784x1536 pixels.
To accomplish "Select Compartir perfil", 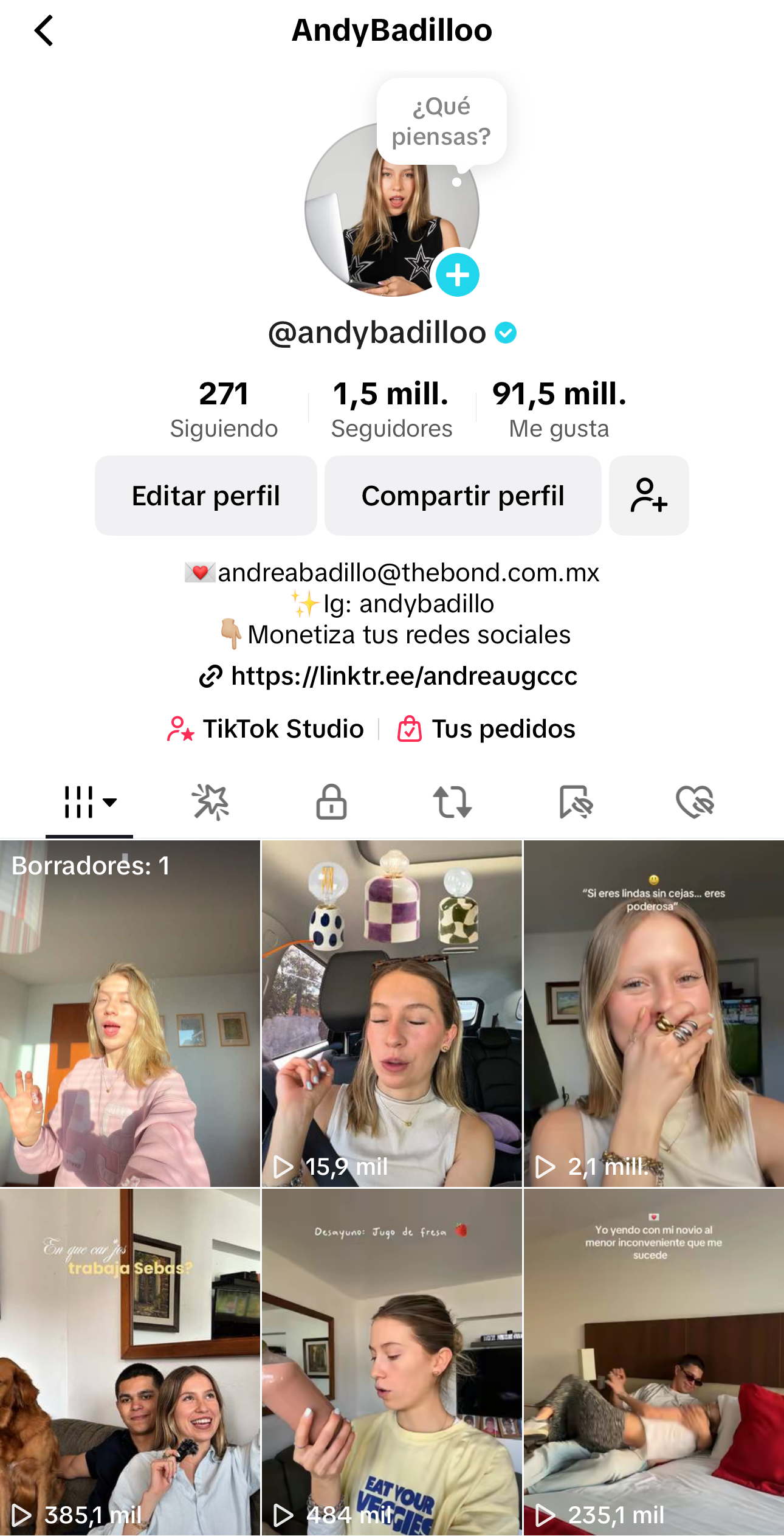I will [462, 496].
